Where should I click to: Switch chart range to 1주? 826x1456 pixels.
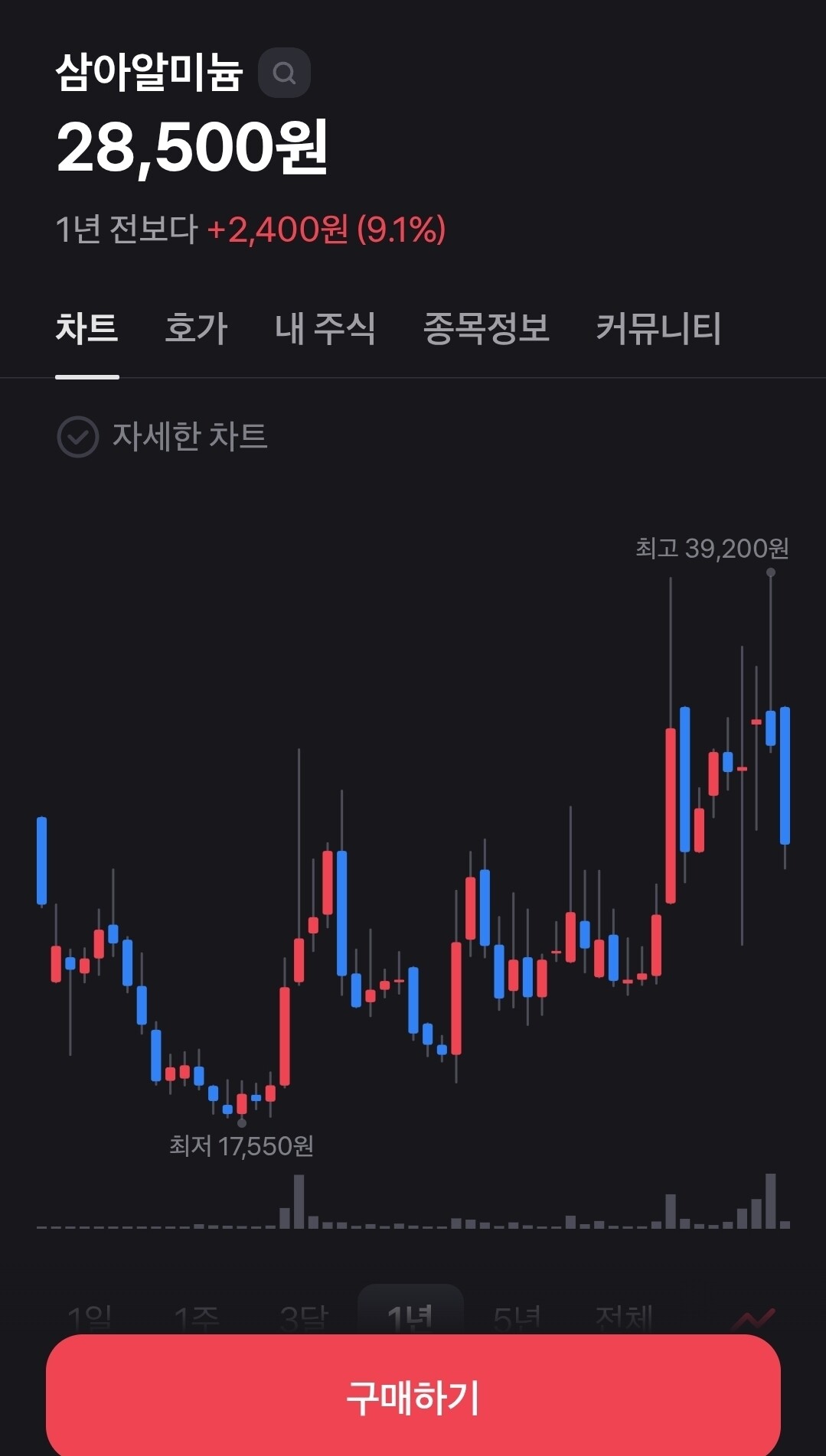click(x=197, y=1316)
